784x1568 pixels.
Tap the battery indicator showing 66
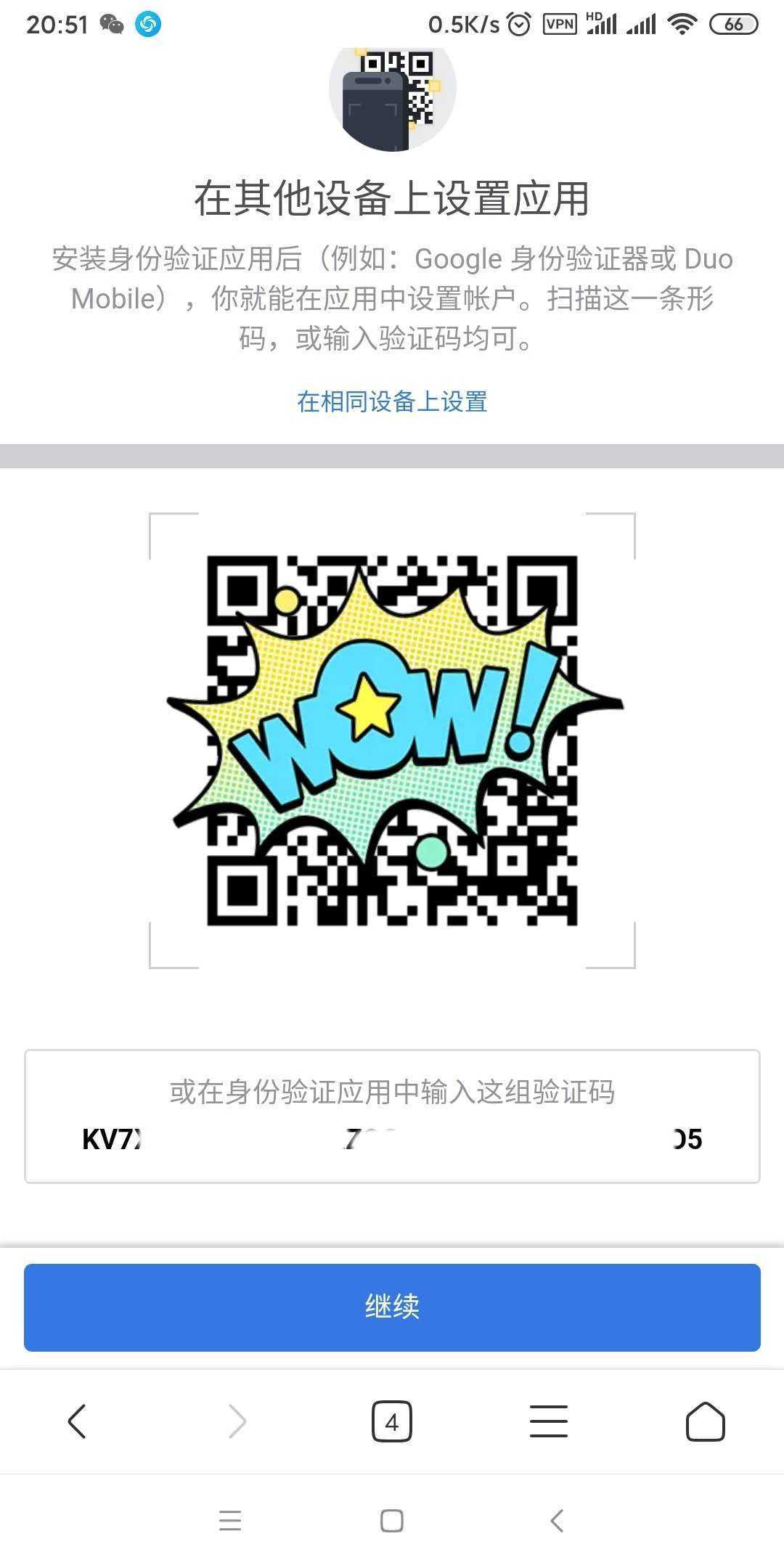tap(733, 23)
